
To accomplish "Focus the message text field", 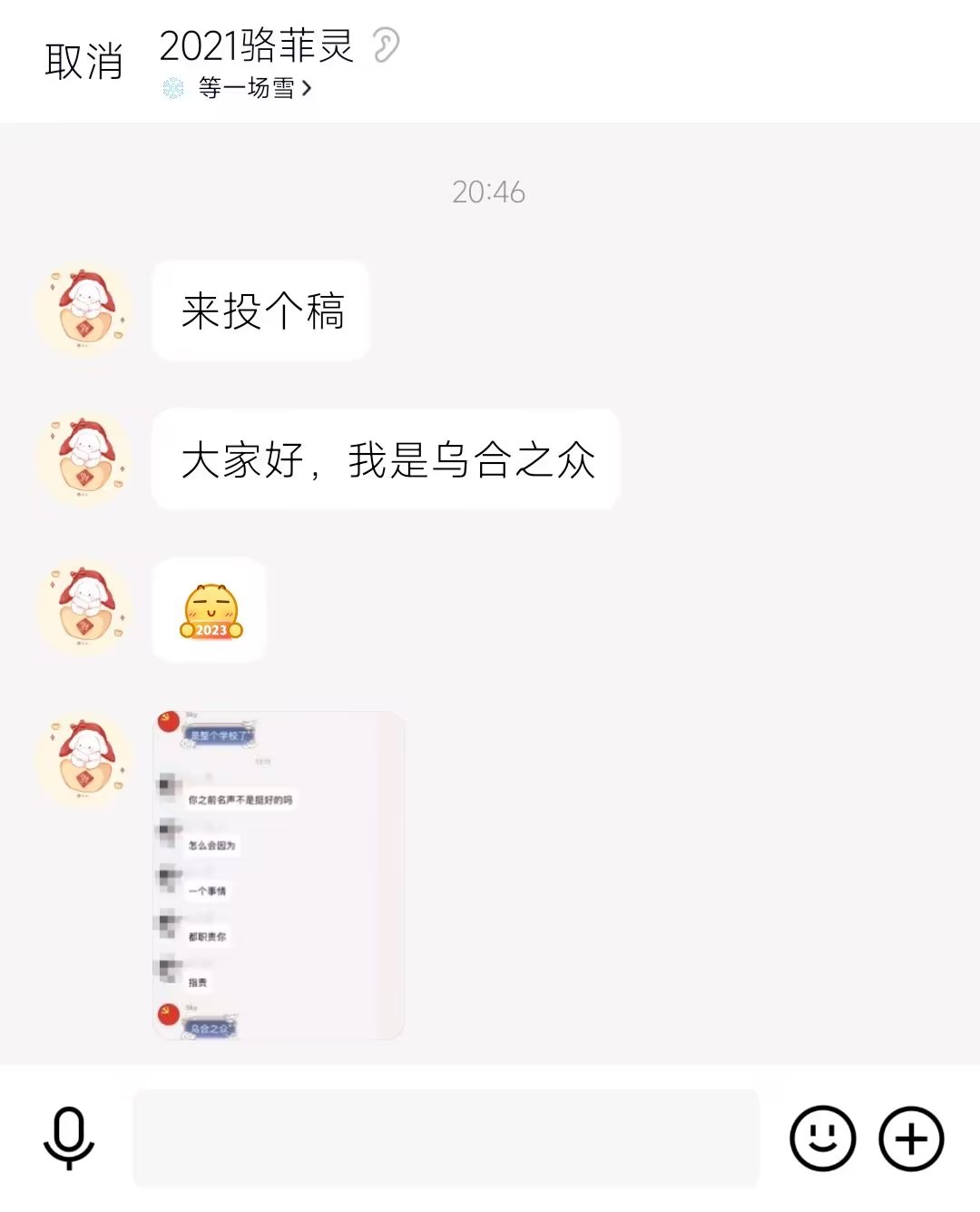I will 446,1138.
